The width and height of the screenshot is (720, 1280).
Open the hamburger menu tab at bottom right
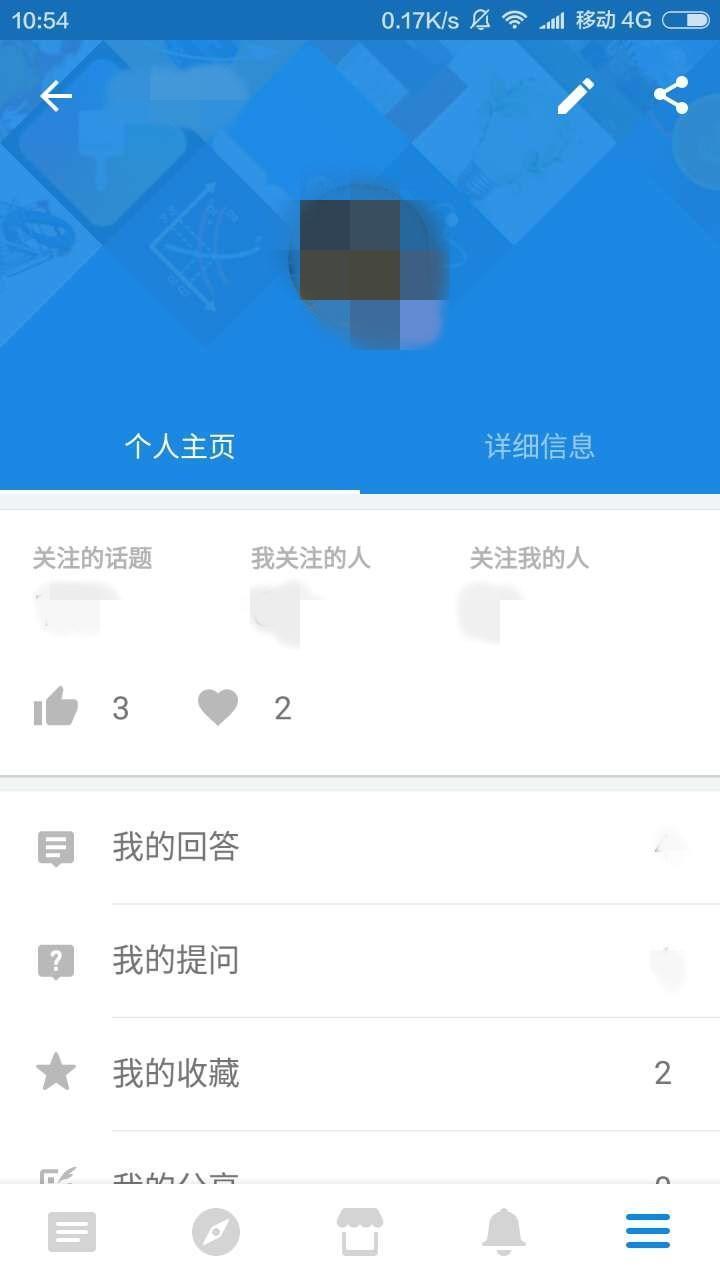click(647, 1231)
